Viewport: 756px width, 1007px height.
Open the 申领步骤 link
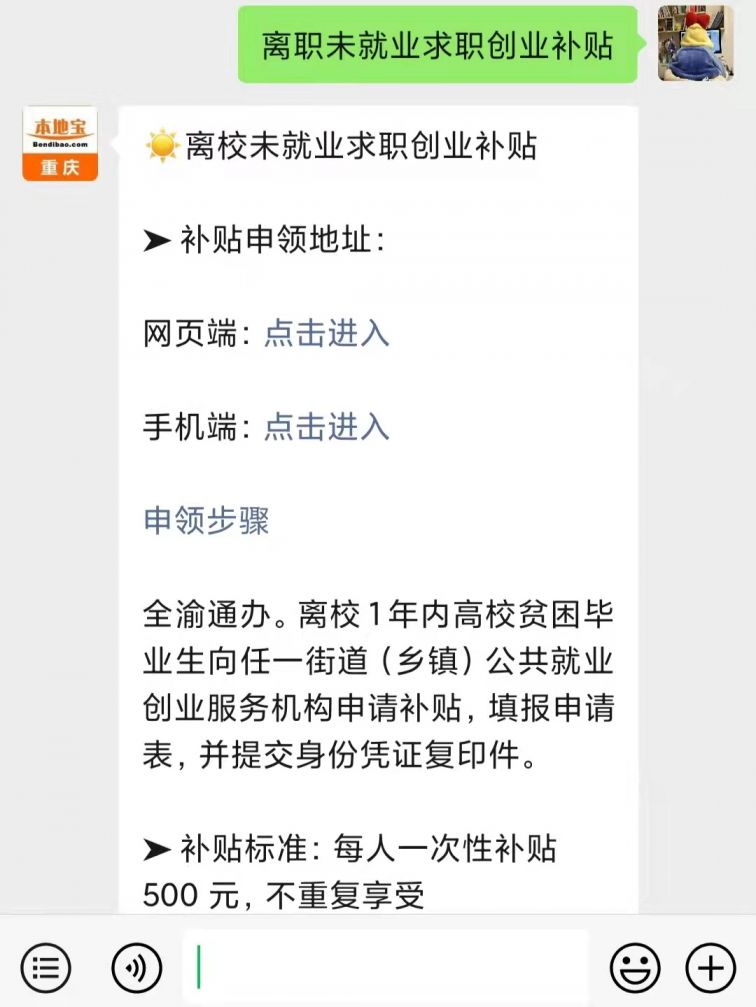pyautogui.click(x=206, y=520)
